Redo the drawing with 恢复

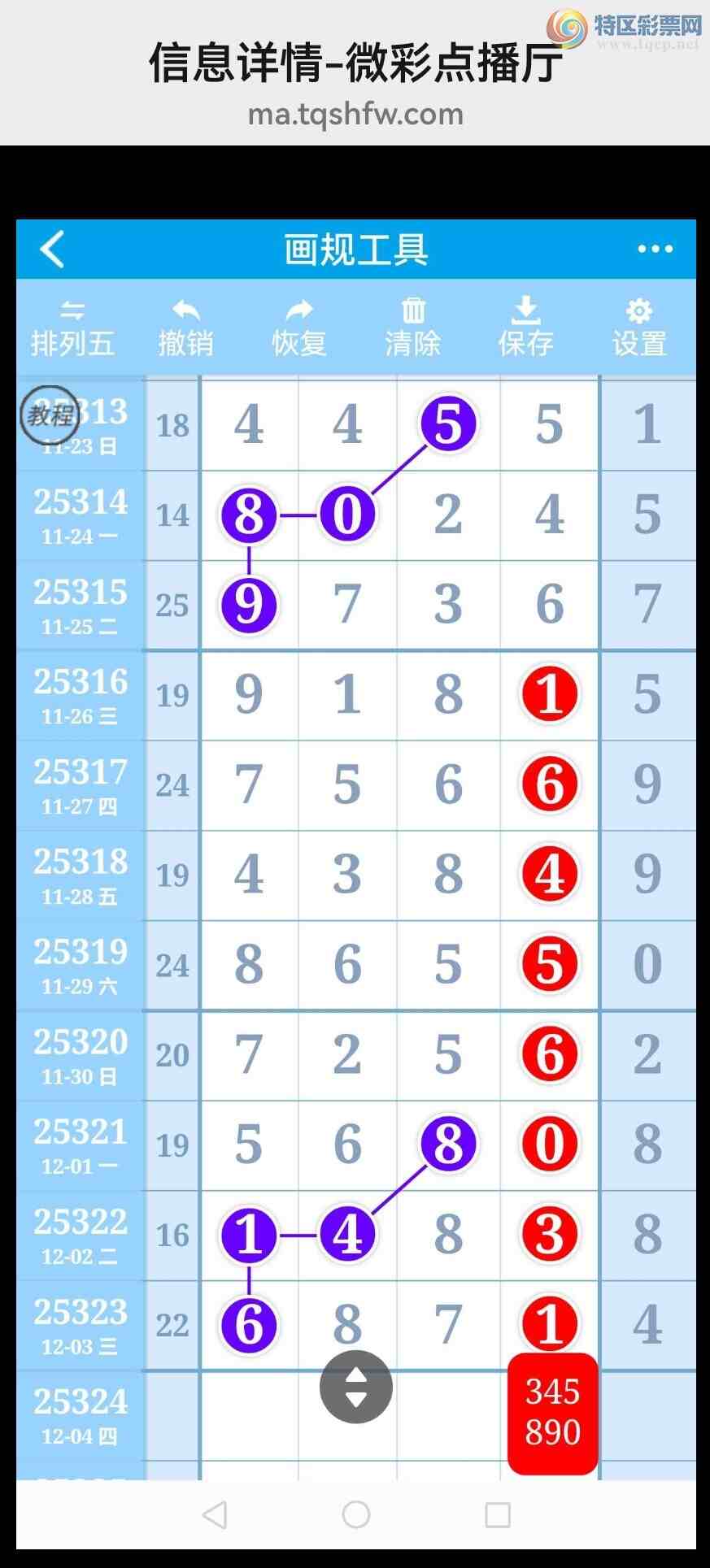pos(299,329)
